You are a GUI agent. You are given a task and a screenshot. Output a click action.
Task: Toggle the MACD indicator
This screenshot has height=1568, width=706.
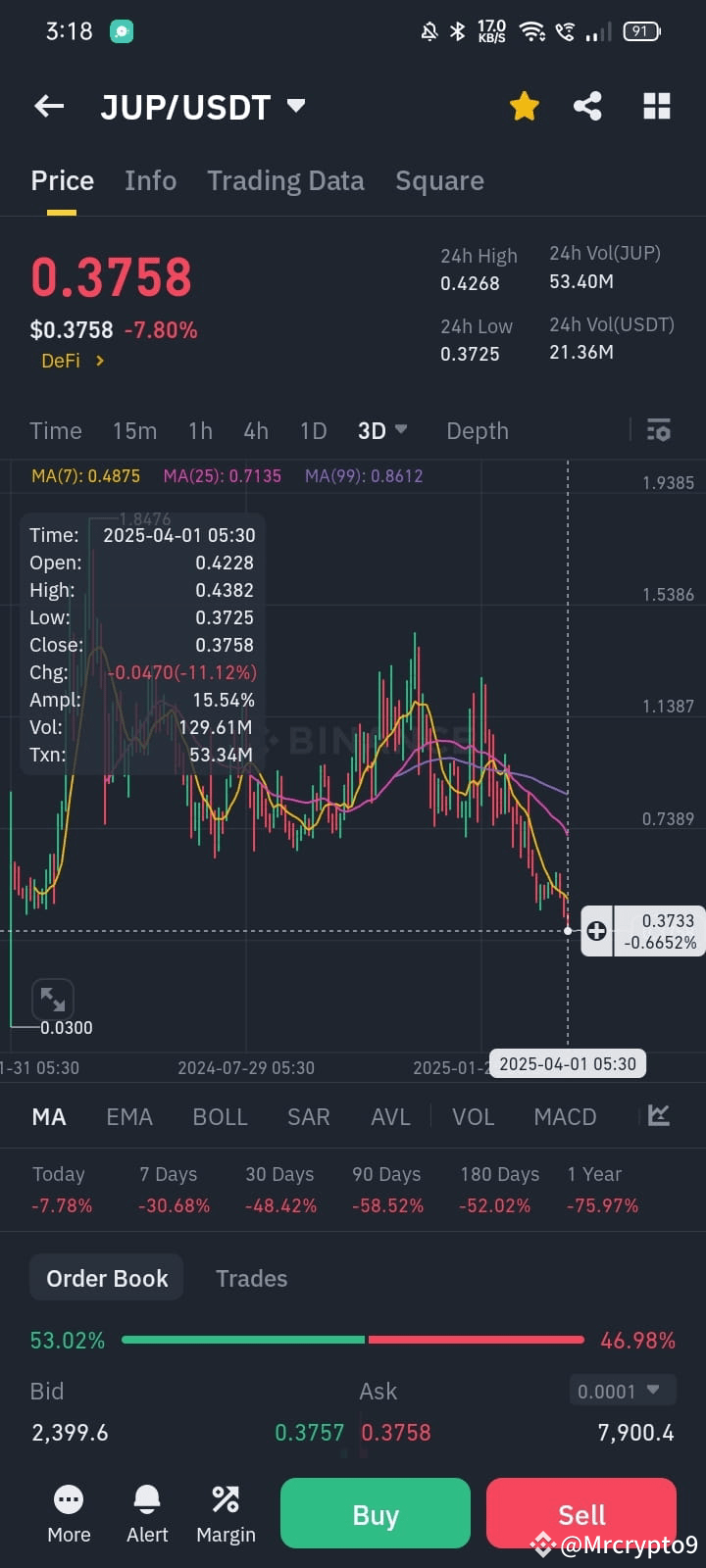pos(565,1116)
